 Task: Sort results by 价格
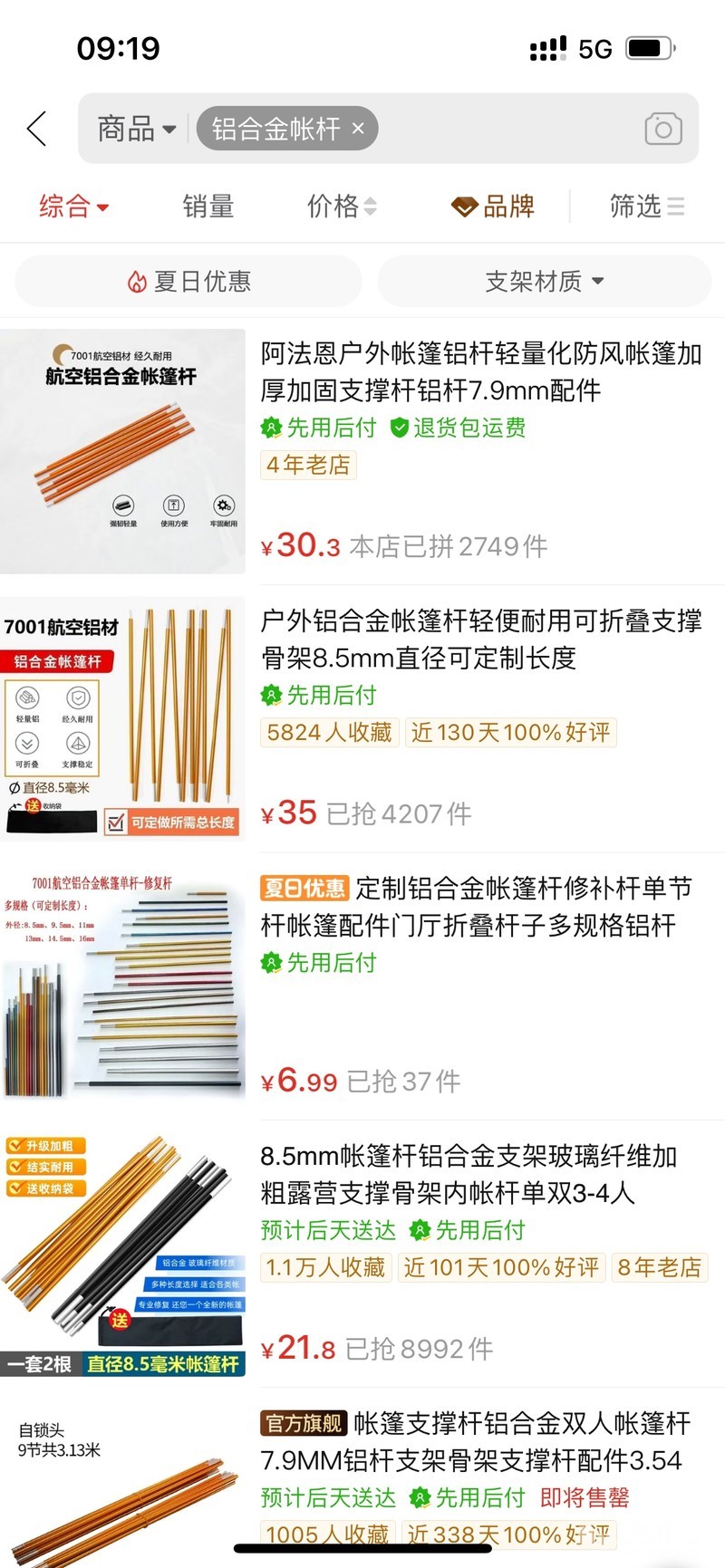click(x=341, y=207)
